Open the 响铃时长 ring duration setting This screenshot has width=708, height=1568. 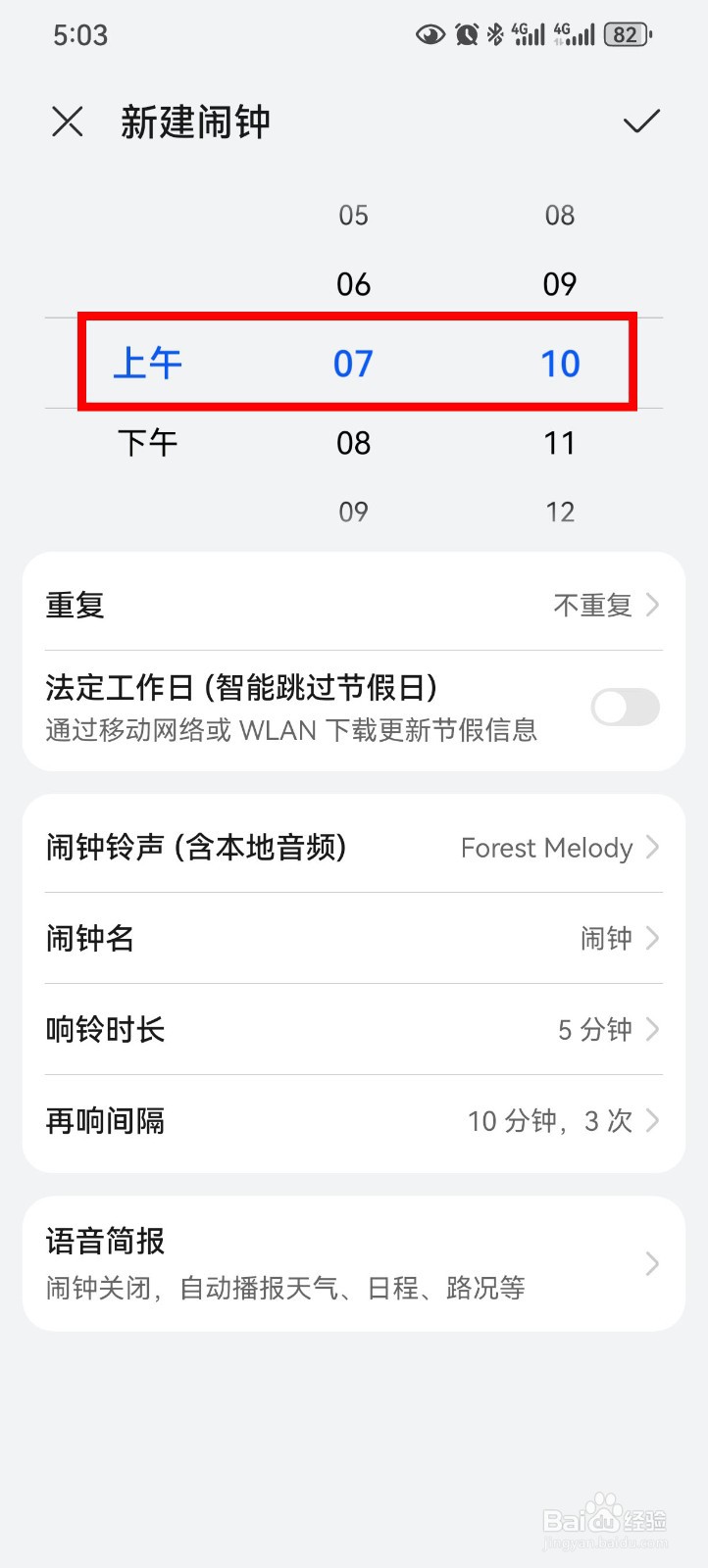(353, 1029)
